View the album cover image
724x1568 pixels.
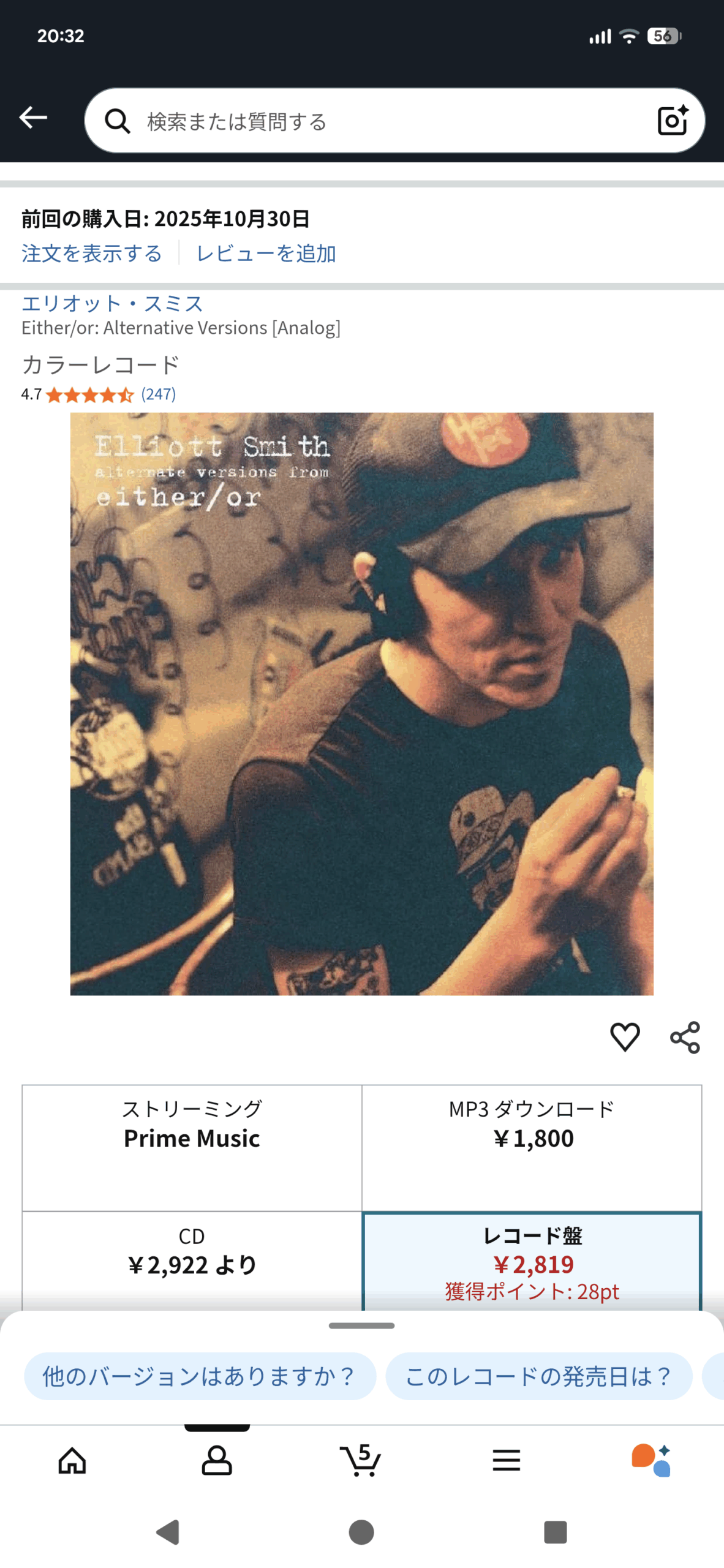point(361,703)
